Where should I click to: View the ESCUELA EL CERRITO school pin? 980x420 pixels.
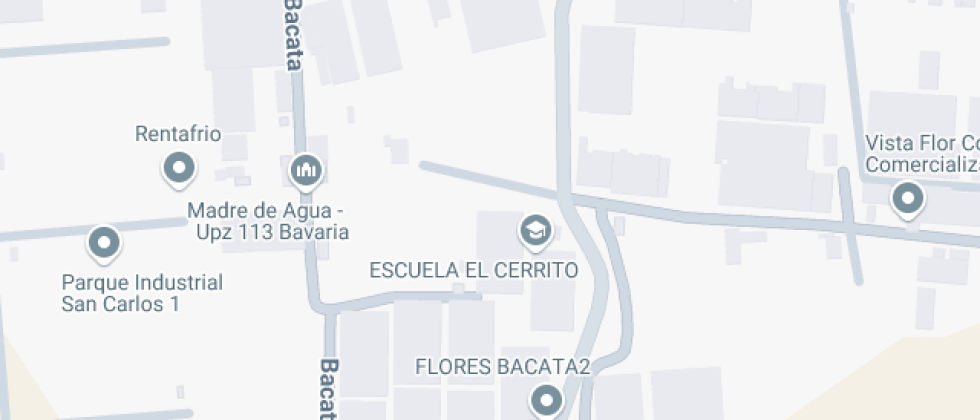536,231
